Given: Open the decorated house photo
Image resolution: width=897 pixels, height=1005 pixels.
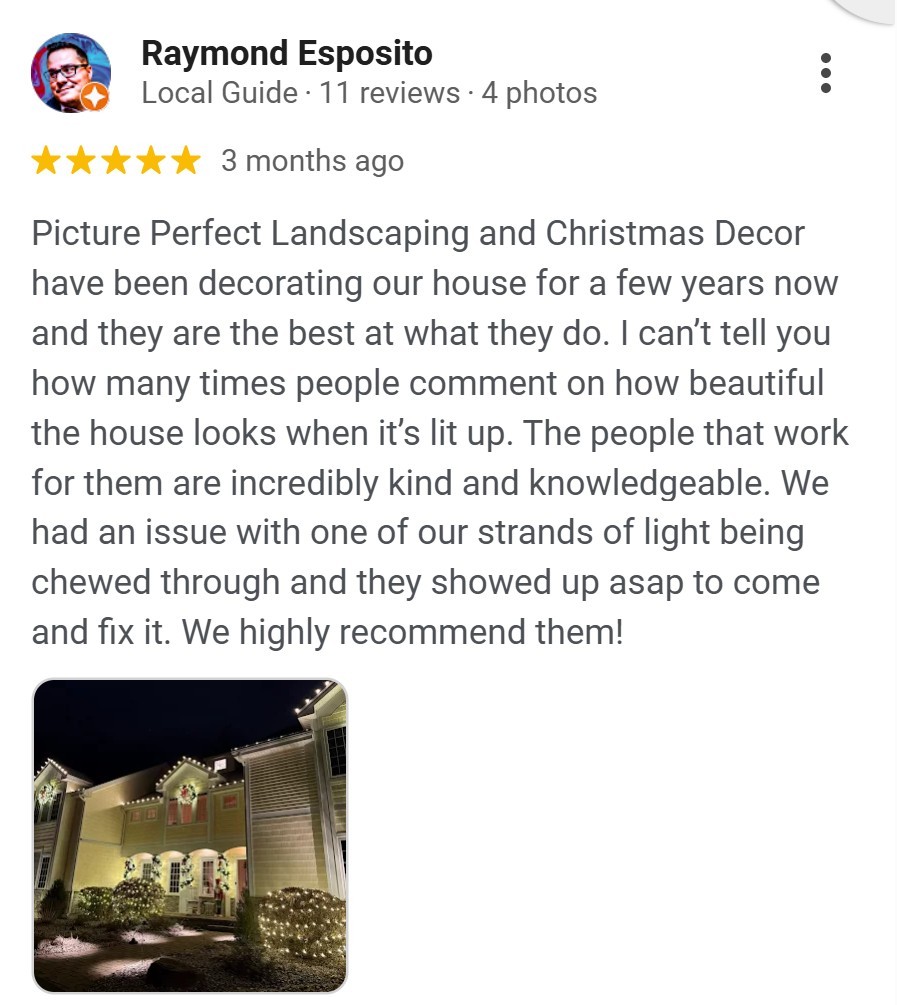Looking at the screenshot, I should (190, 835).
